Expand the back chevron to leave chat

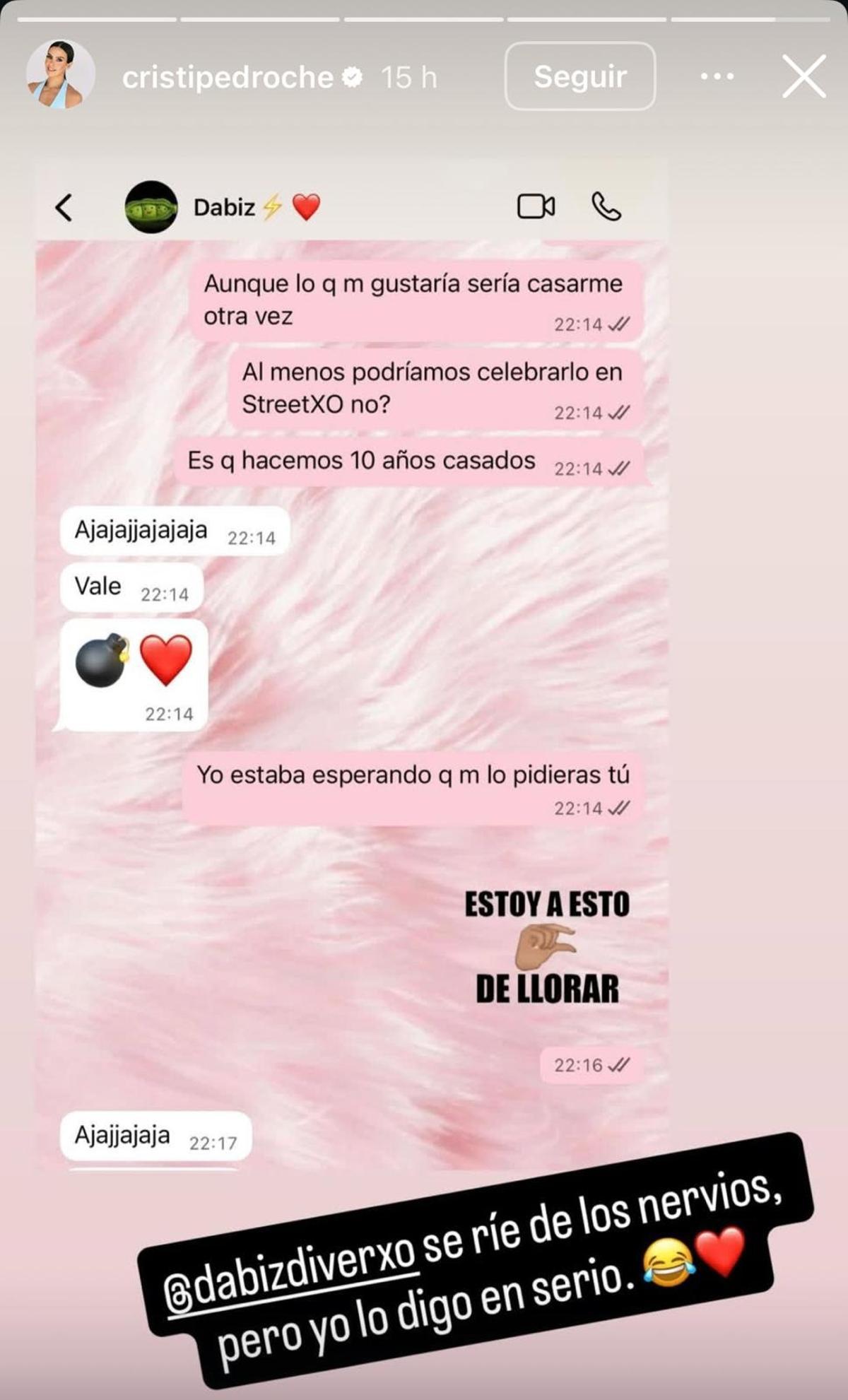62,206
